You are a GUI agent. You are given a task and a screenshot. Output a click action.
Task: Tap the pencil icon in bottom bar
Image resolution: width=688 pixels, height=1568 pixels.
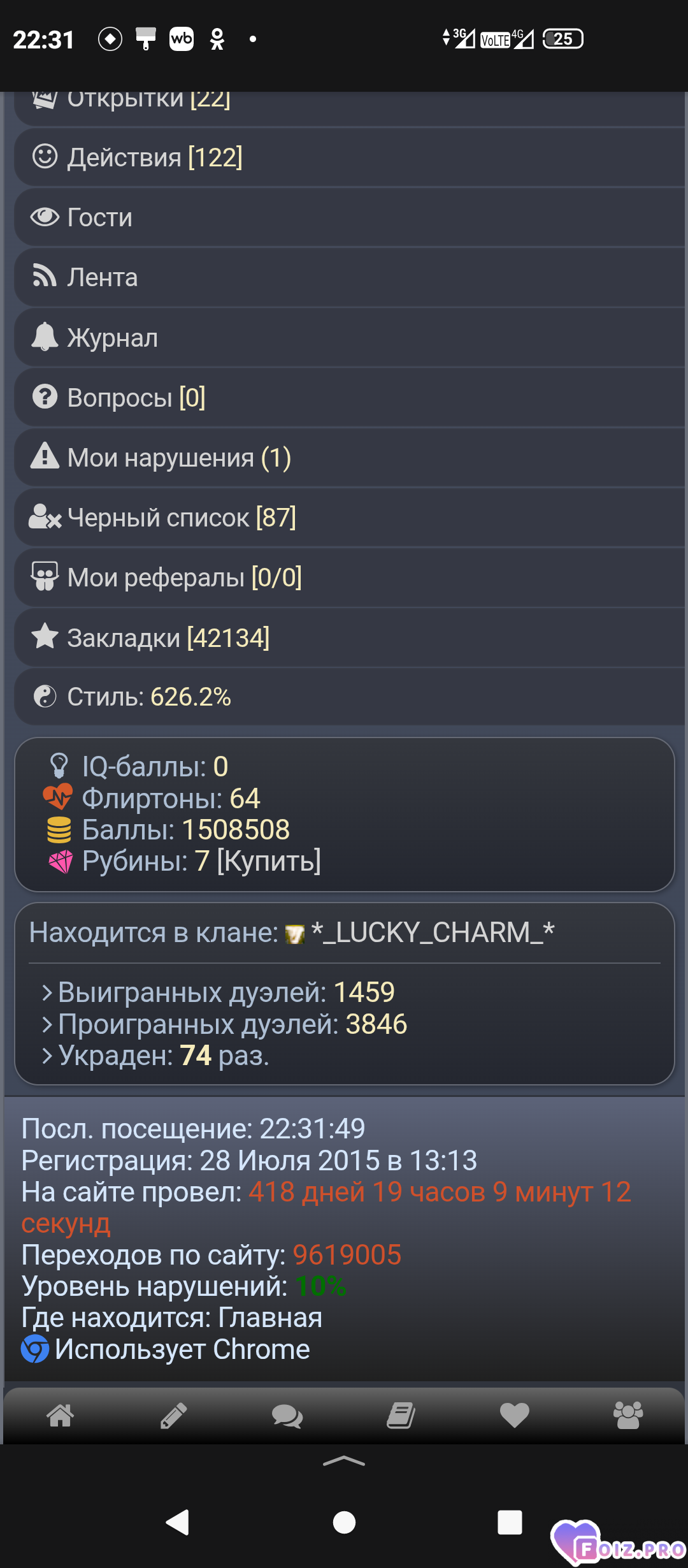(x=173, y=1415)
